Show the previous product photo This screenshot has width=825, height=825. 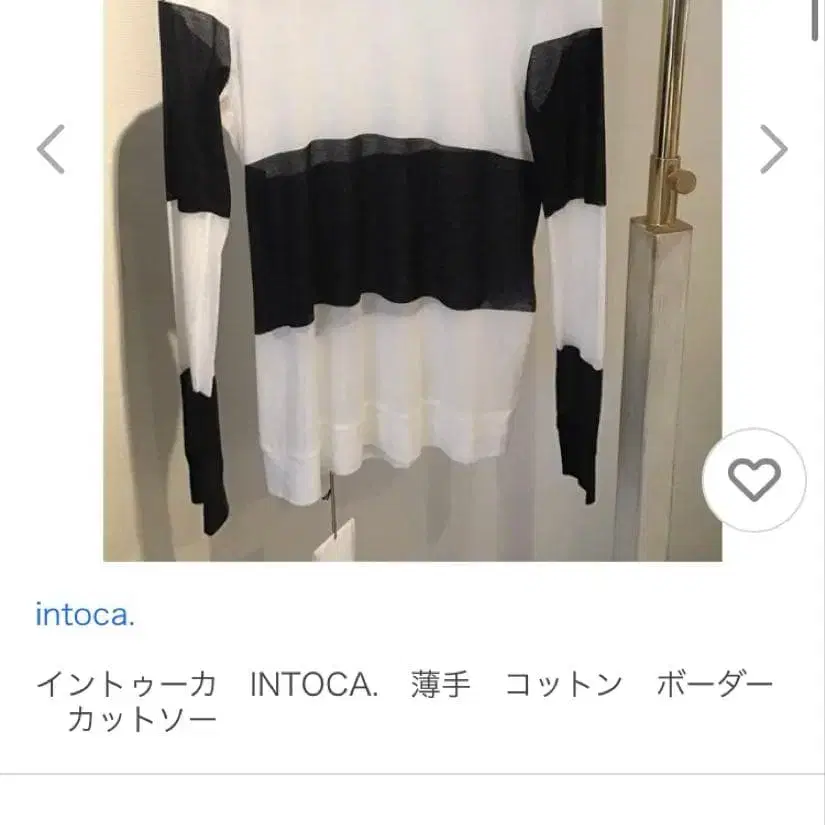click(51, 150)
